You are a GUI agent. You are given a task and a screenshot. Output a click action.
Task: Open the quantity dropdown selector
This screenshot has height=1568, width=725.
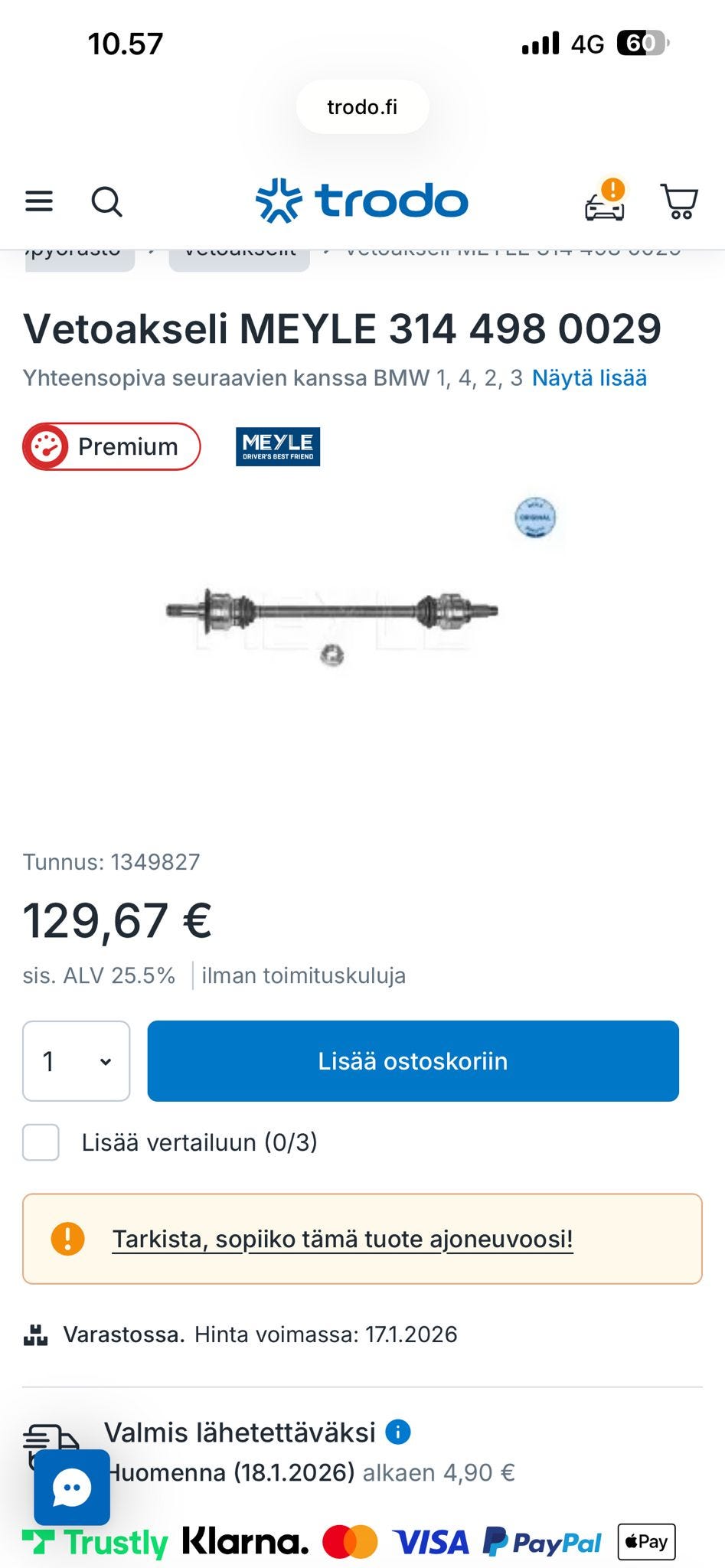76,1061
